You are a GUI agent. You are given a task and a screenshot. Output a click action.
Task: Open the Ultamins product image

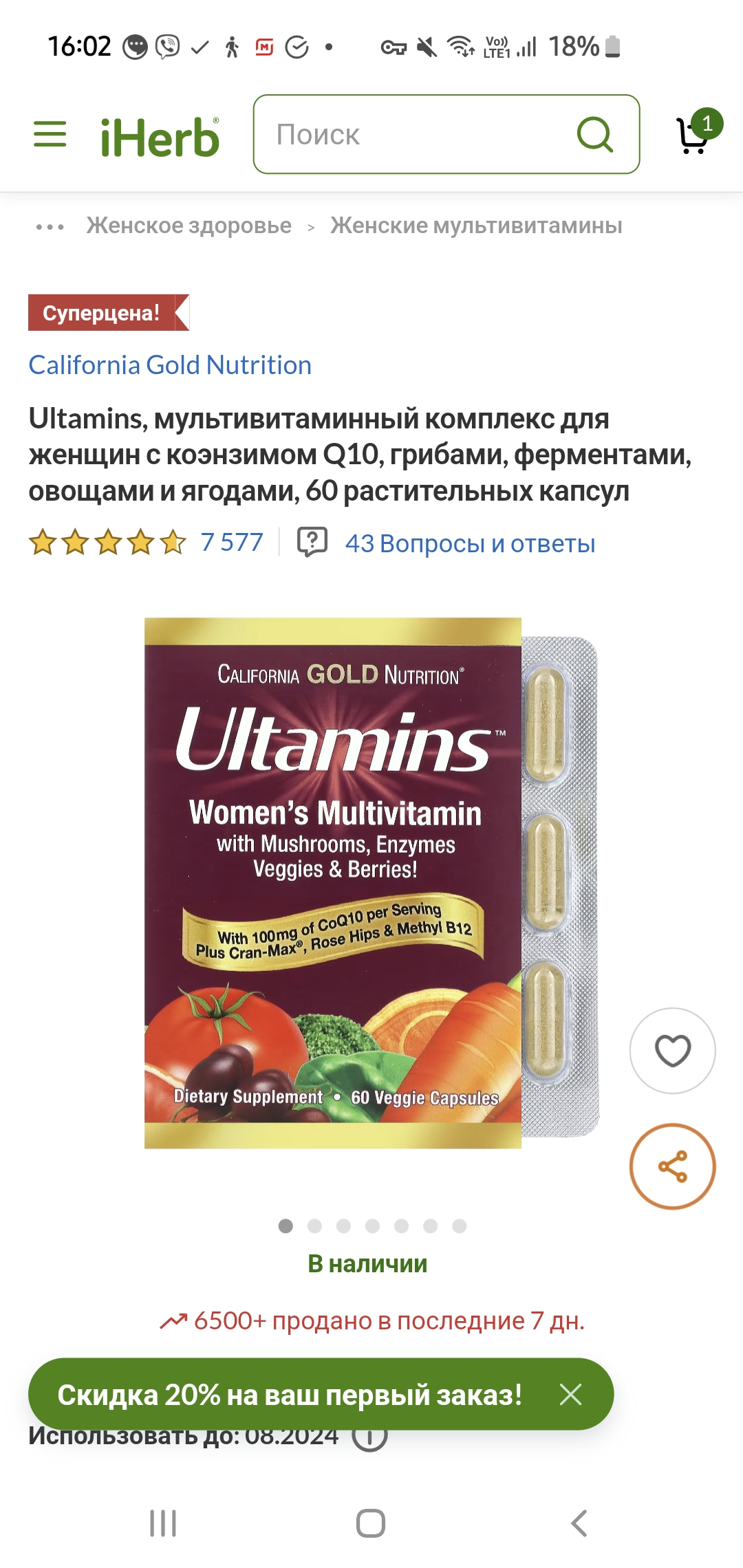371,883
